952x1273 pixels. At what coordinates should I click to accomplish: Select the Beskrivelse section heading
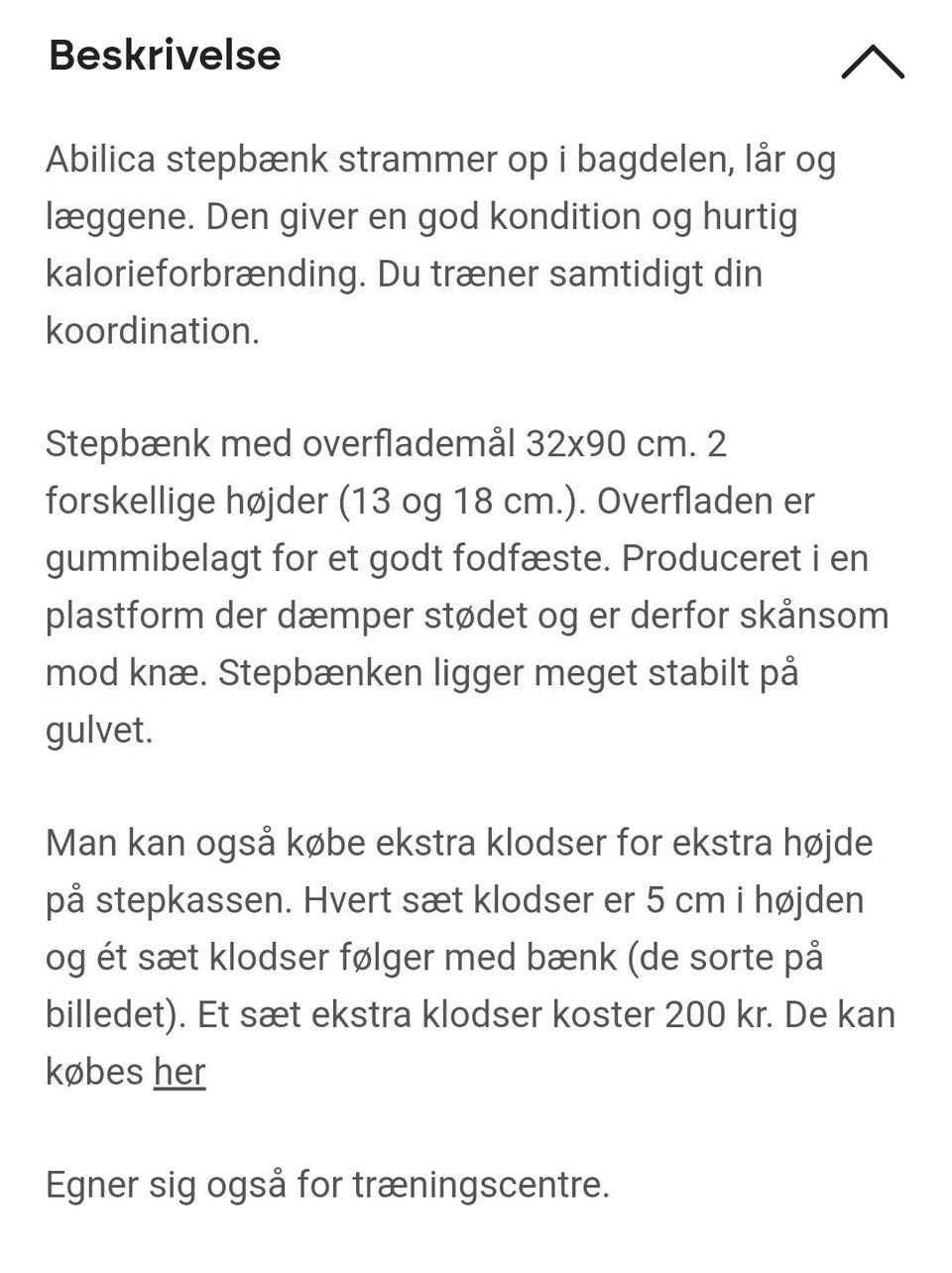pyautogui.click(x=165, y=57)
